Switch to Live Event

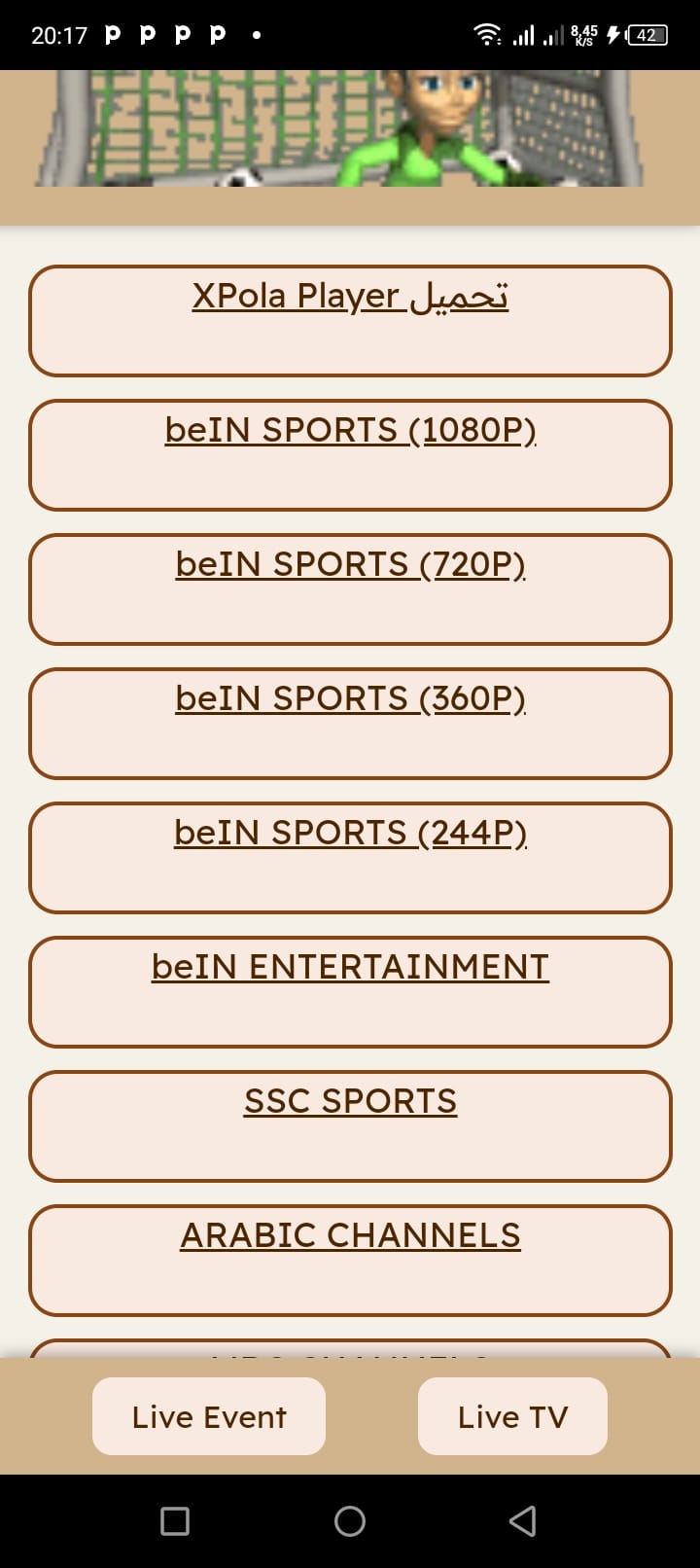(x=209, y=1416)
